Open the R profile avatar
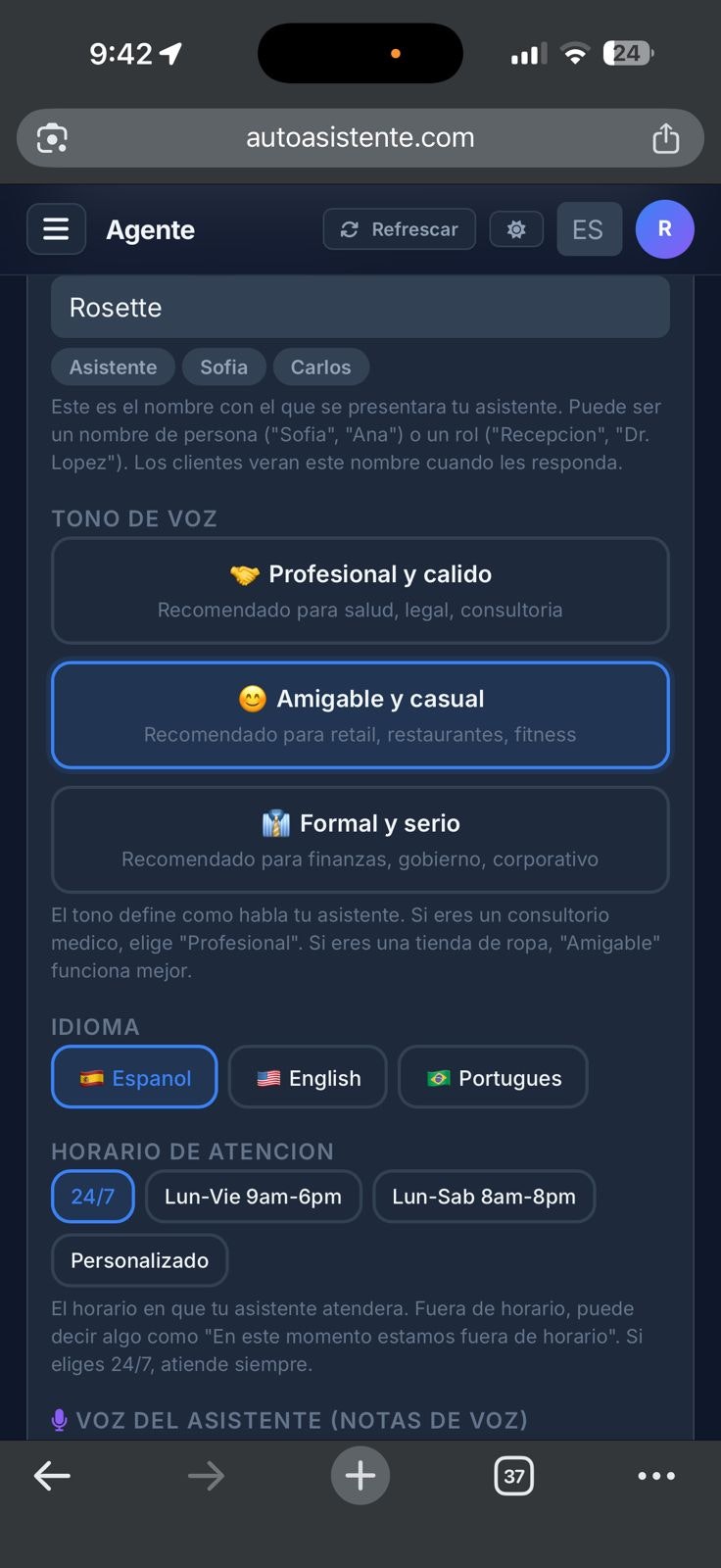 (x=665, y=228)
